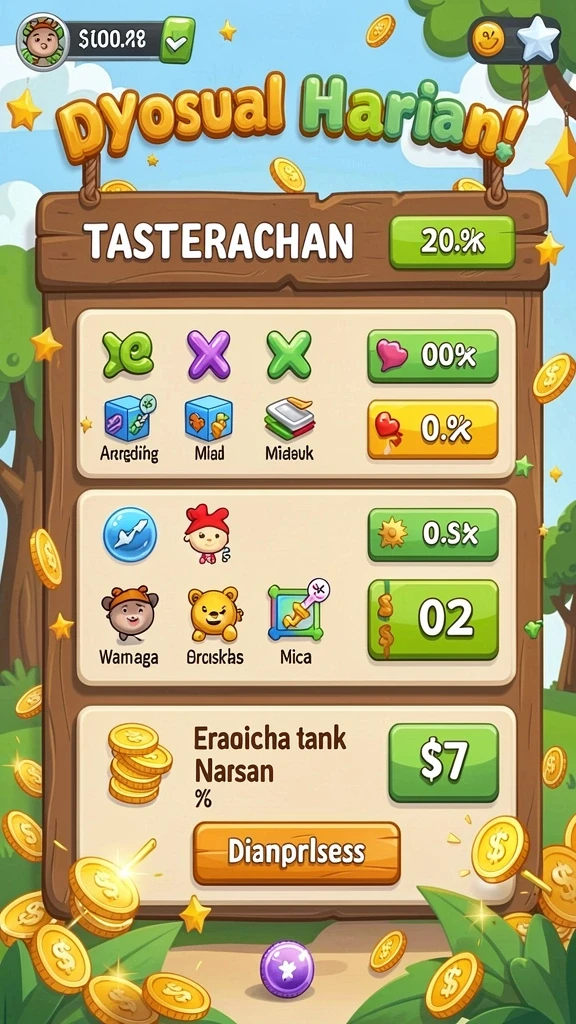Tap the green $7 button
The height and width of the screenshot is (1024, 576).
[x=443, y=762]
